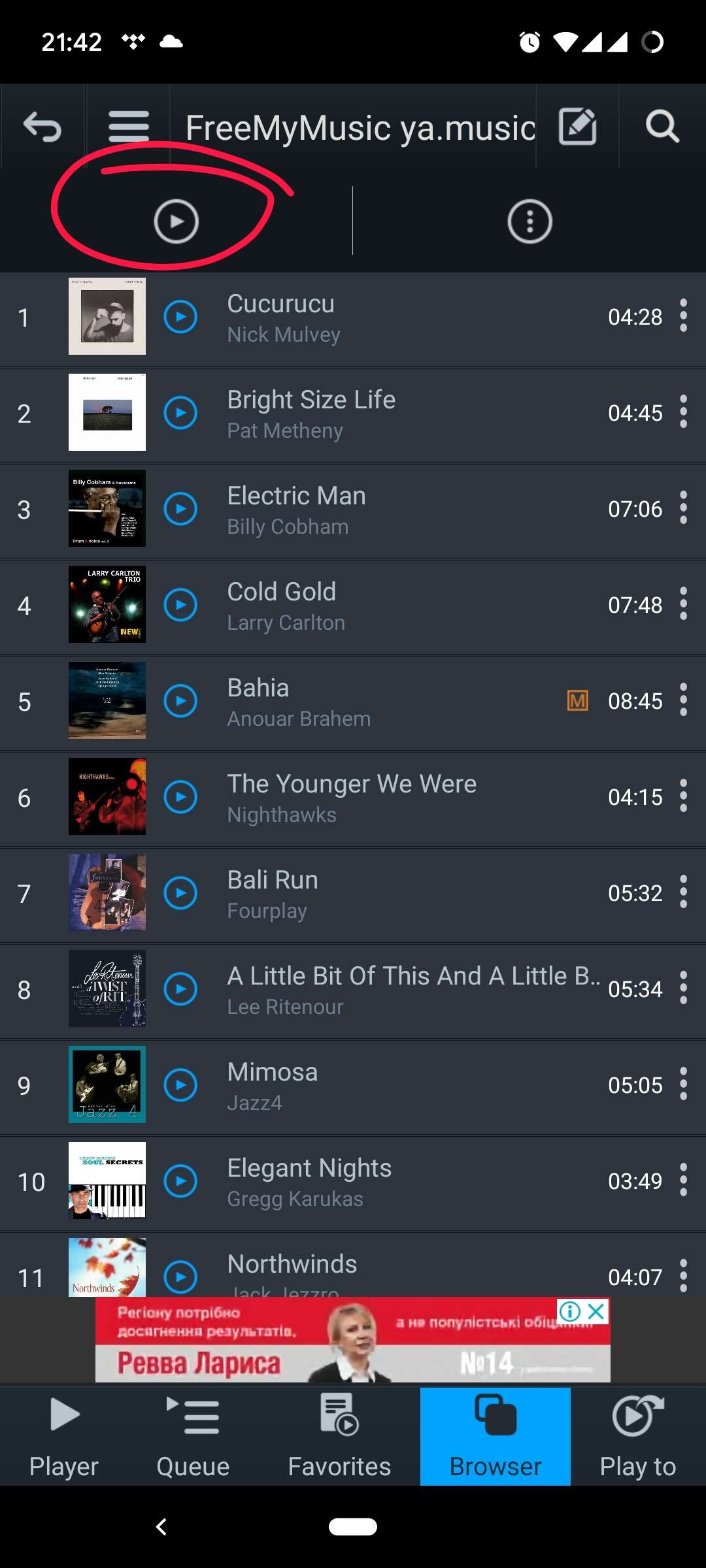The width and height of the screenshot is (706, 1568).
Task: Open the hamburger menu
Action: pyautogui.click(x=129, y=126)
